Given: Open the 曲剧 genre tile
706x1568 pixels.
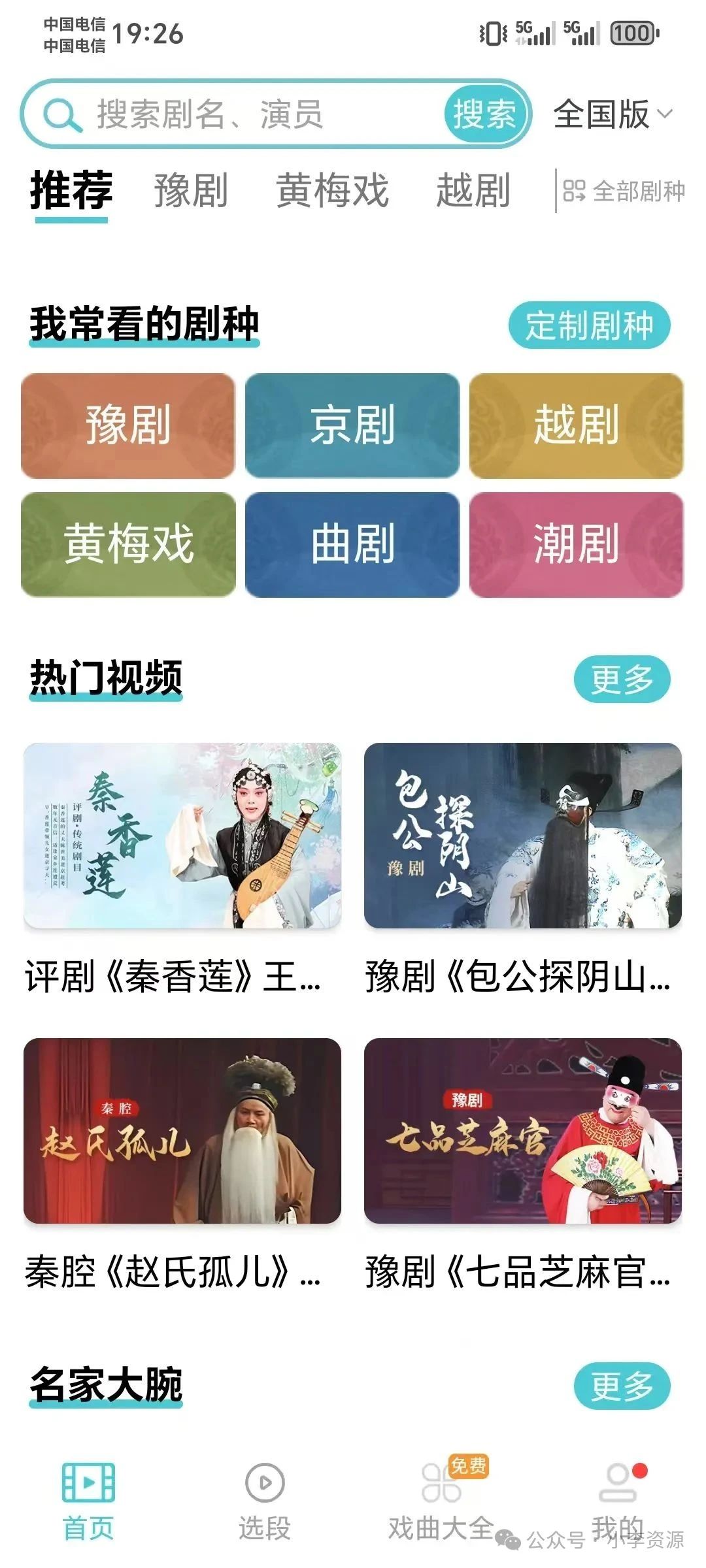Looking at the screenshot, I should click(x=352, y=544).
